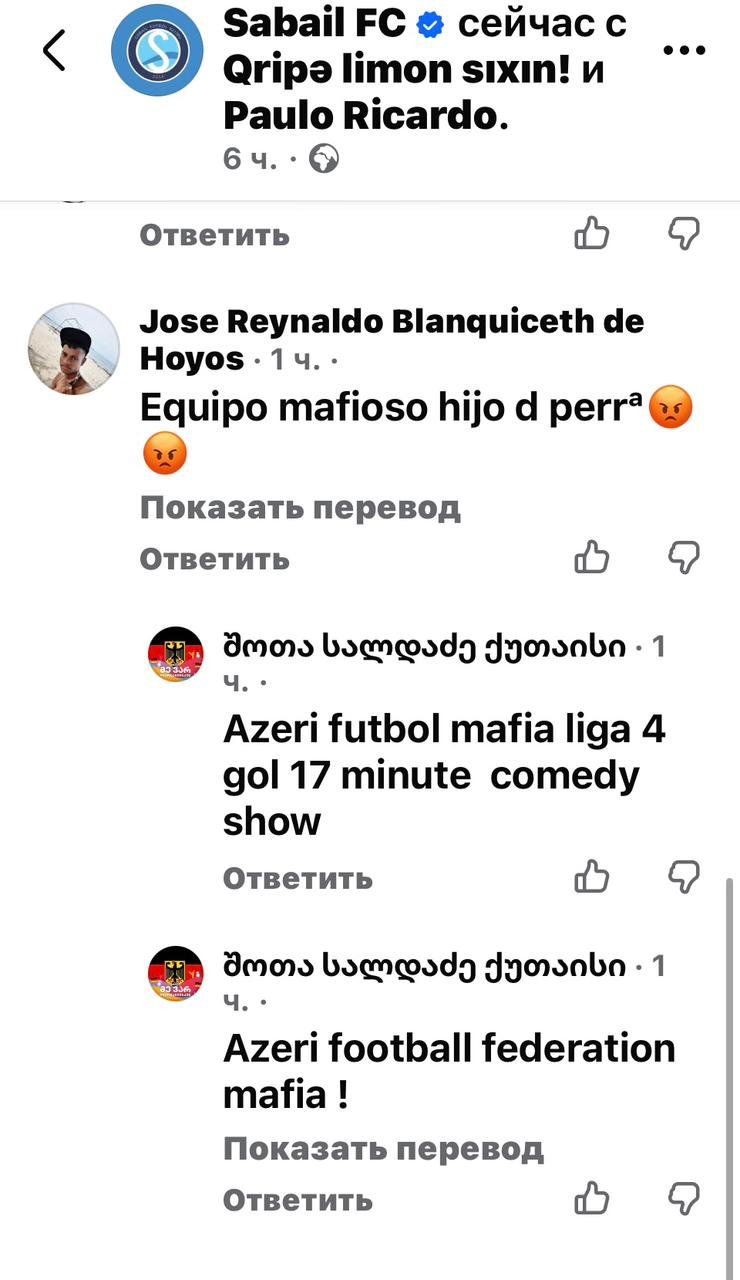Like the "comedy show" reply
Image resolution: width=740 pixels, height=1280 pixels.
tap(591, 877)
